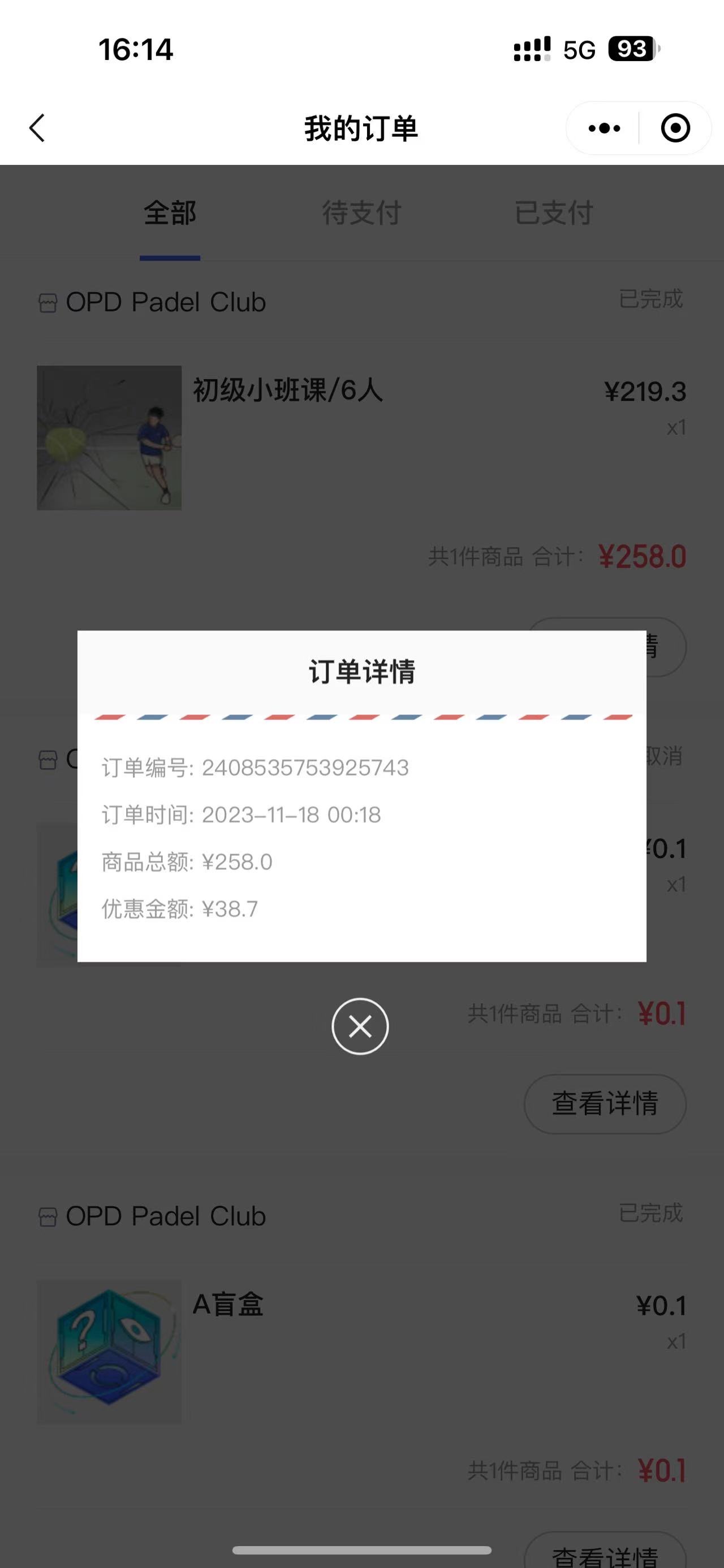Tap the mini program close circle icon

675,128
